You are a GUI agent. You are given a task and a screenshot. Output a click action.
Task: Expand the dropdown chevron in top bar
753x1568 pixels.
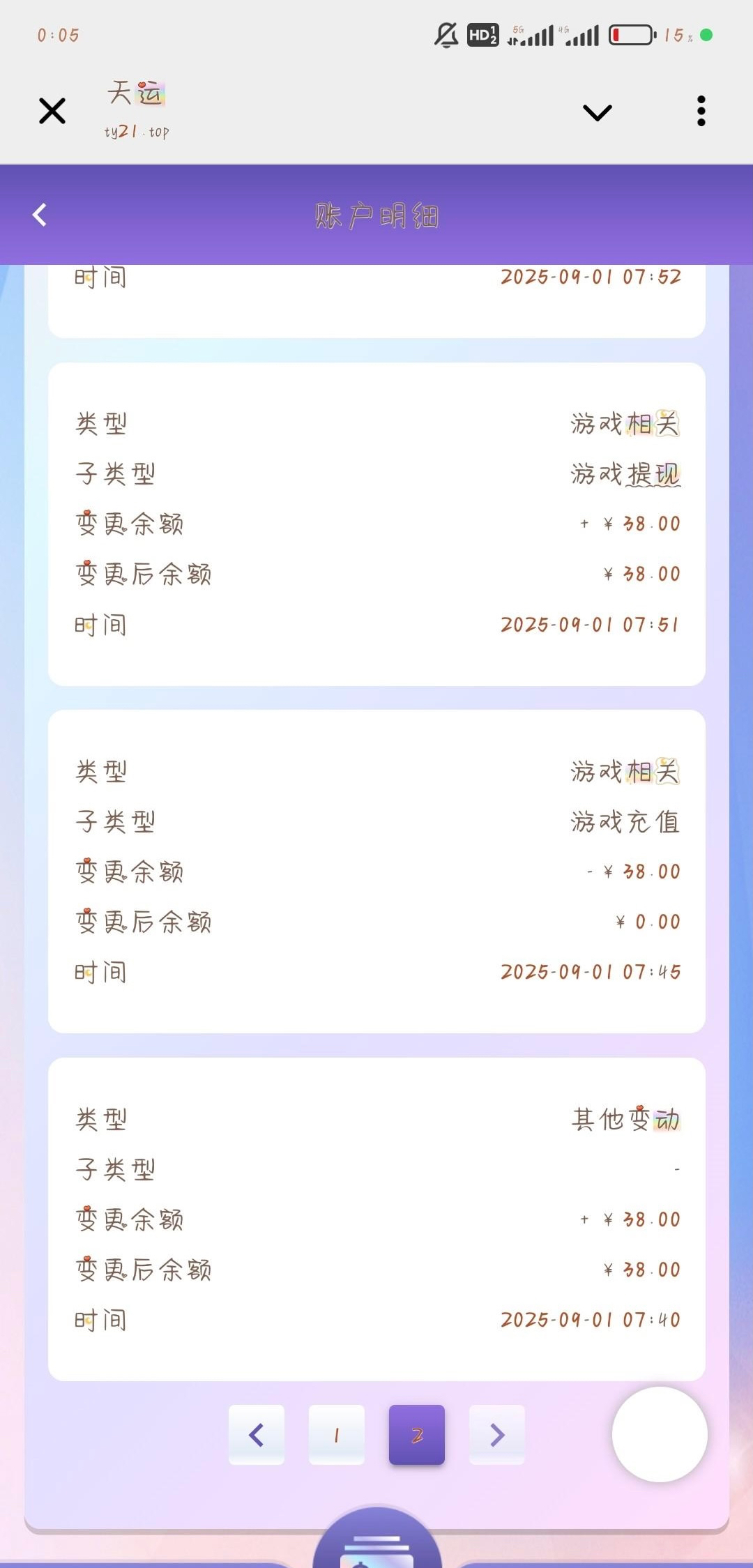[597, 112]
